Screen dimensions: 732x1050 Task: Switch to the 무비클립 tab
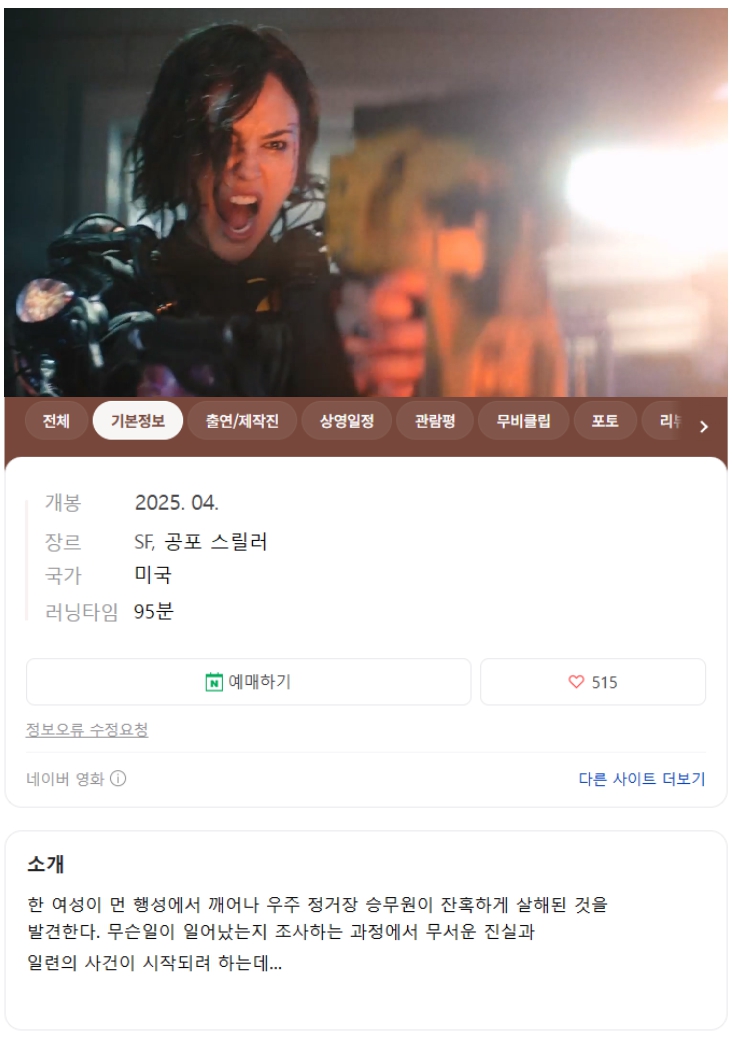tap(523, 421)
